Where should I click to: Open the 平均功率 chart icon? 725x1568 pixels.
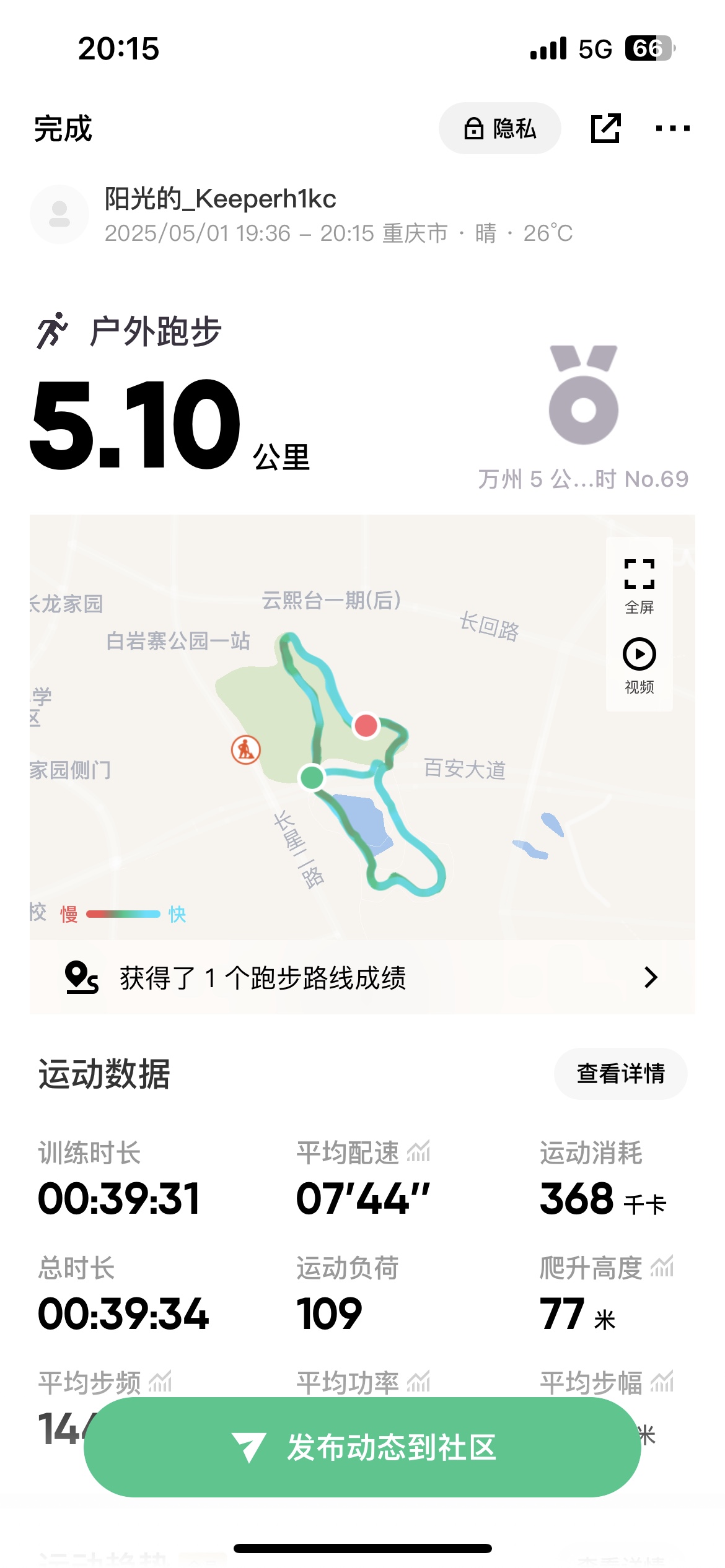(x=418, y=1381)
